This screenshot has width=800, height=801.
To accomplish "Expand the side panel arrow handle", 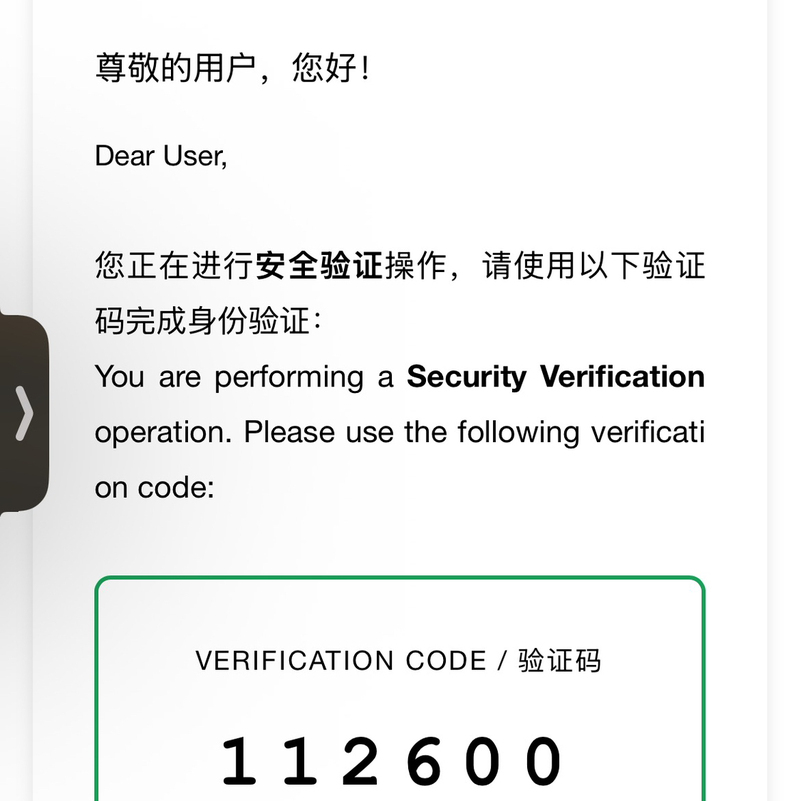I will click(x=24, y=413).
